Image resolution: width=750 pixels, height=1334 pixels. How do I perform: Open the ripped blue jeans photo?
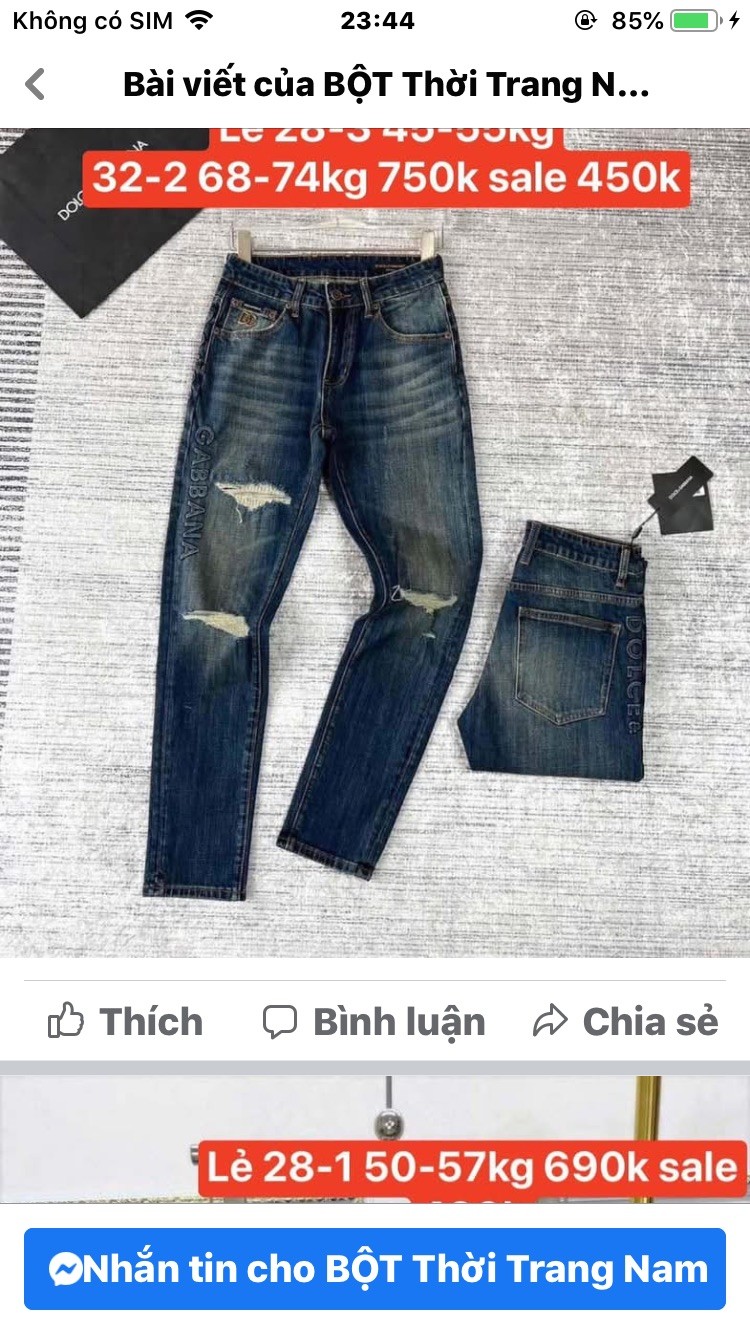pyautogui.click(x=375, y=543)
